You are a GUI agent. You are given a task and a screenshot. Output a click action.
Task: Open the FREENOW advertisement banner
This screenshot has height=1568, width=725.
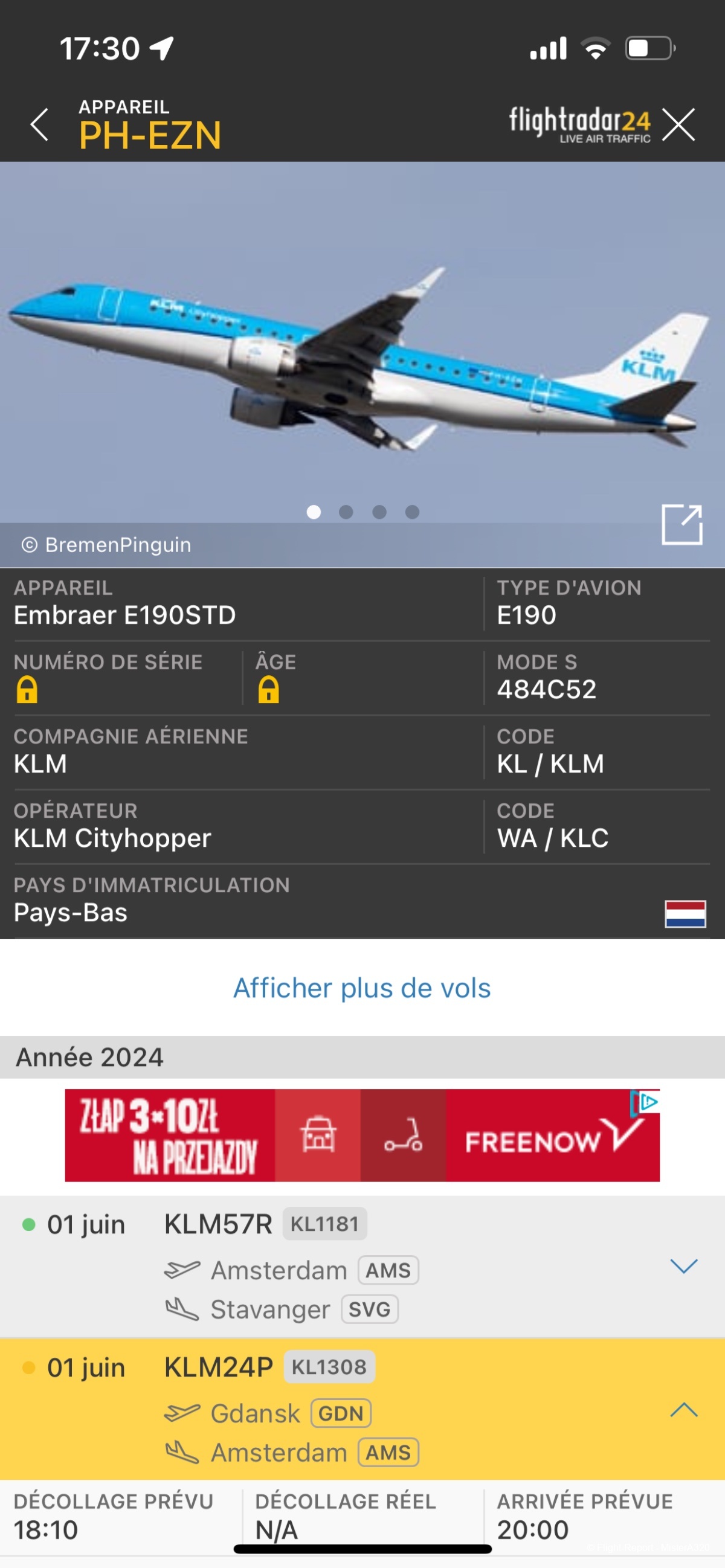(362, 1135)
